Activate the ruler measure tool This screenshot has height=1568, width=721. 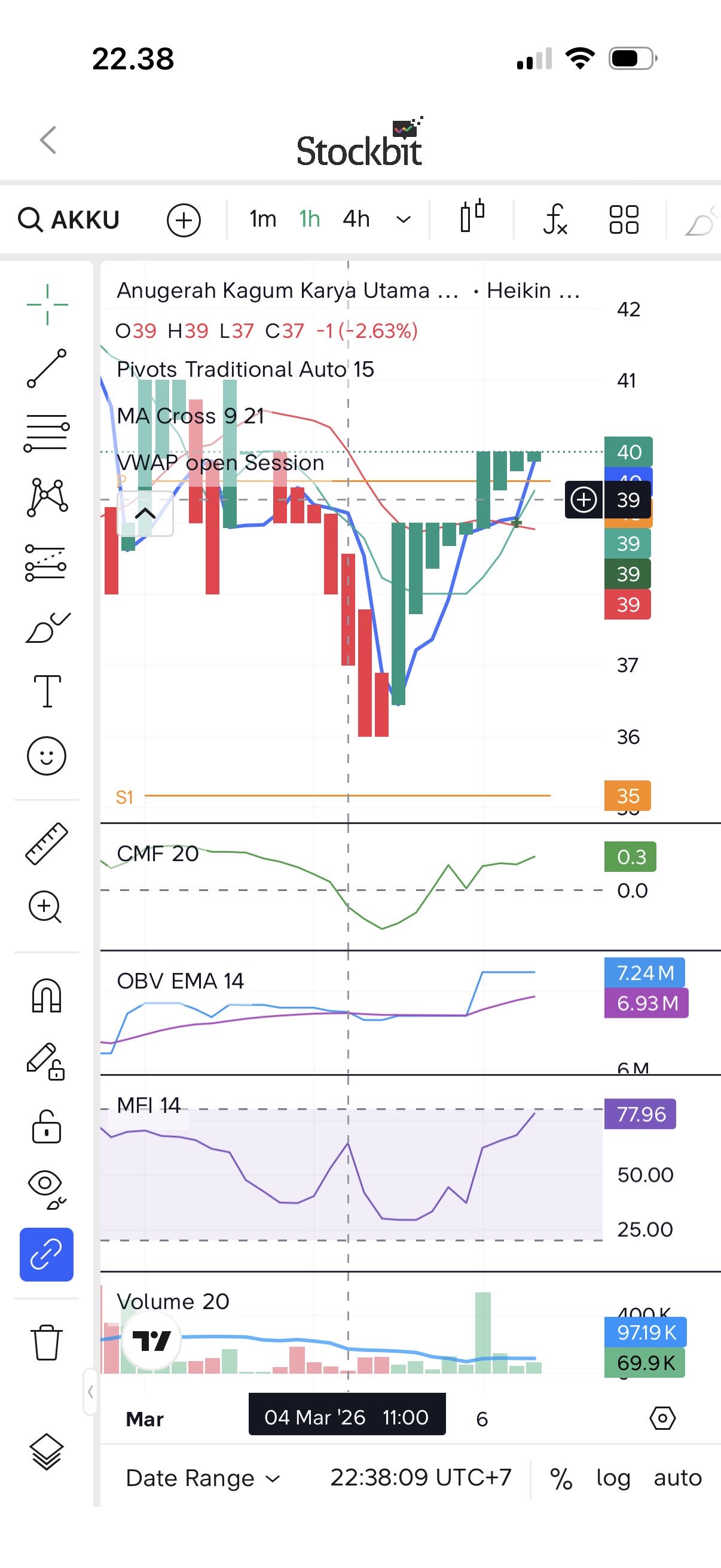click(47, 844)
